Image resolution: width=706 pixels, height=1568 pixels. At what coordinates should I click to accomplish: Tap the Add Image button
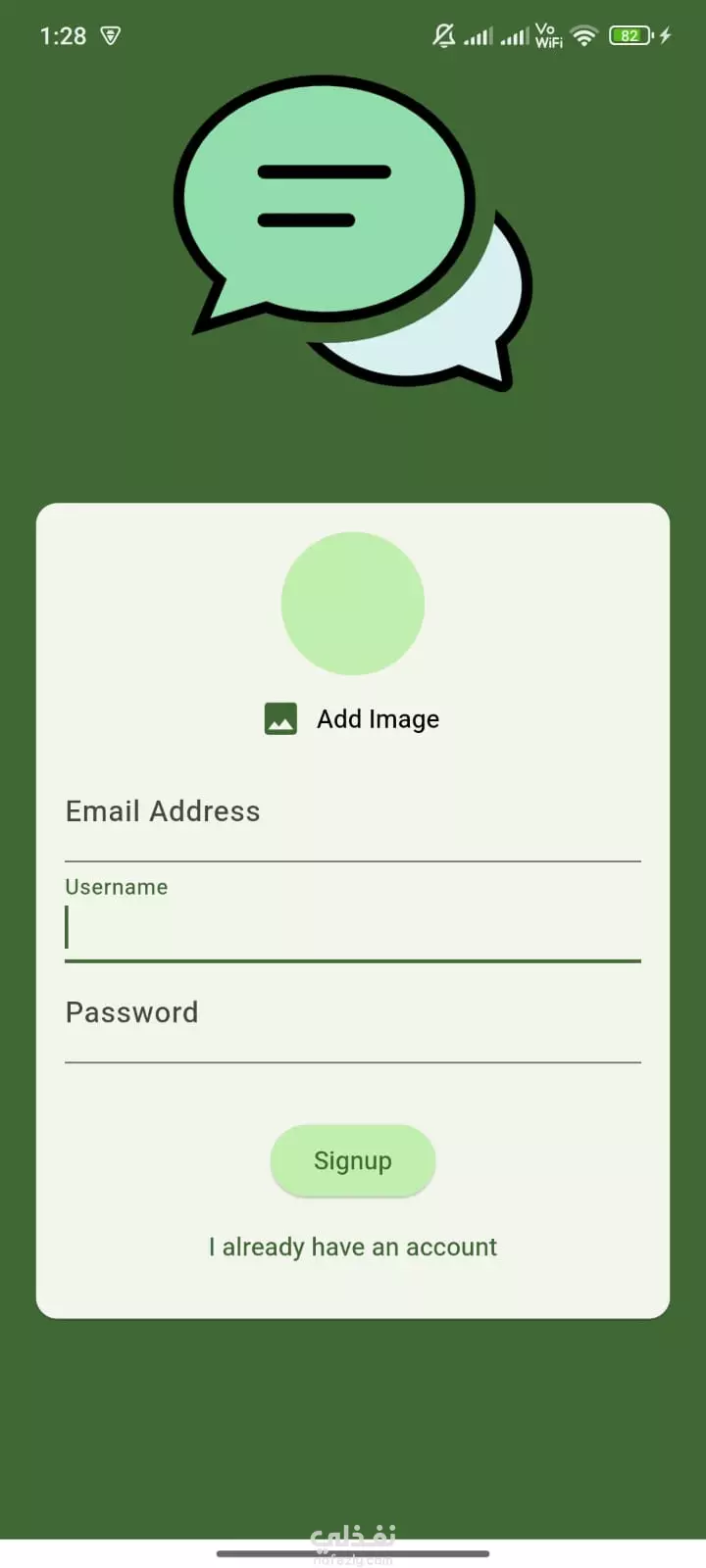coord(352,719)
